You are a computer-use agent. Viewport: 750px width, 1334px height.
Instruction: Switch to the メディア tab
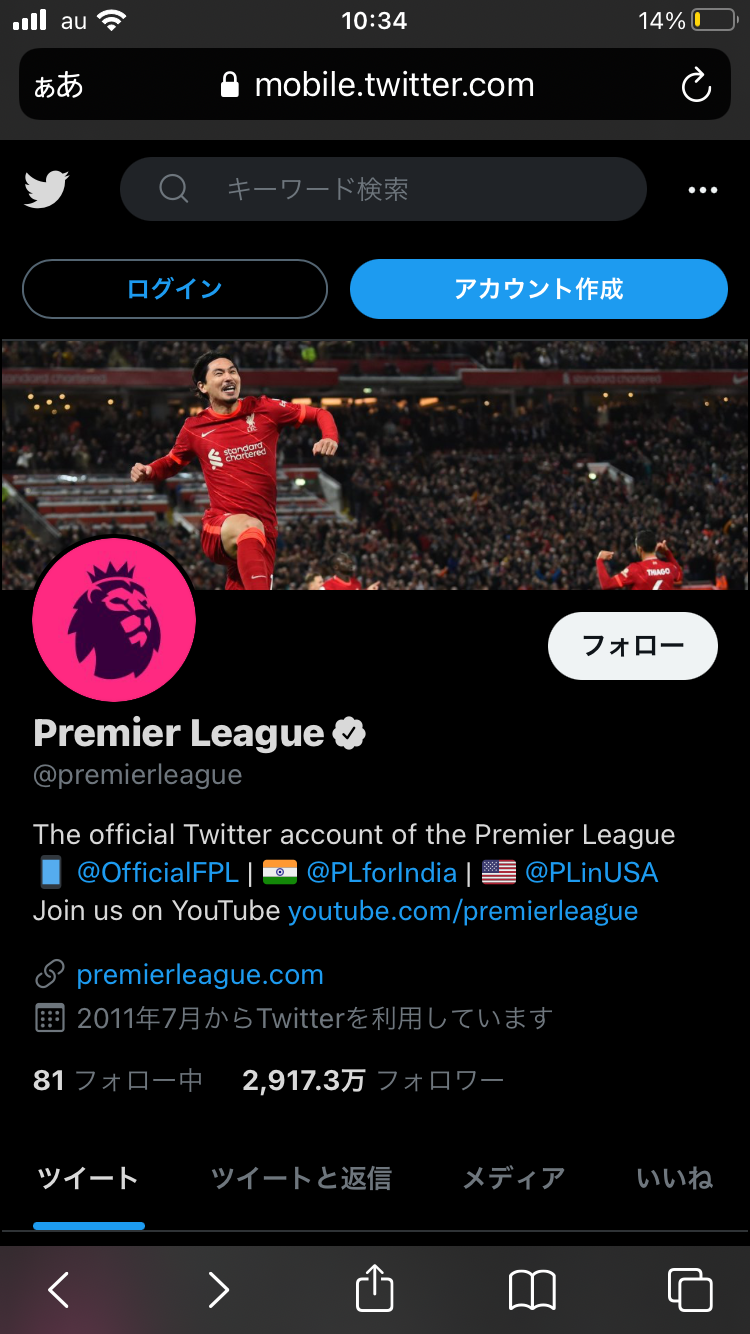513,1178
